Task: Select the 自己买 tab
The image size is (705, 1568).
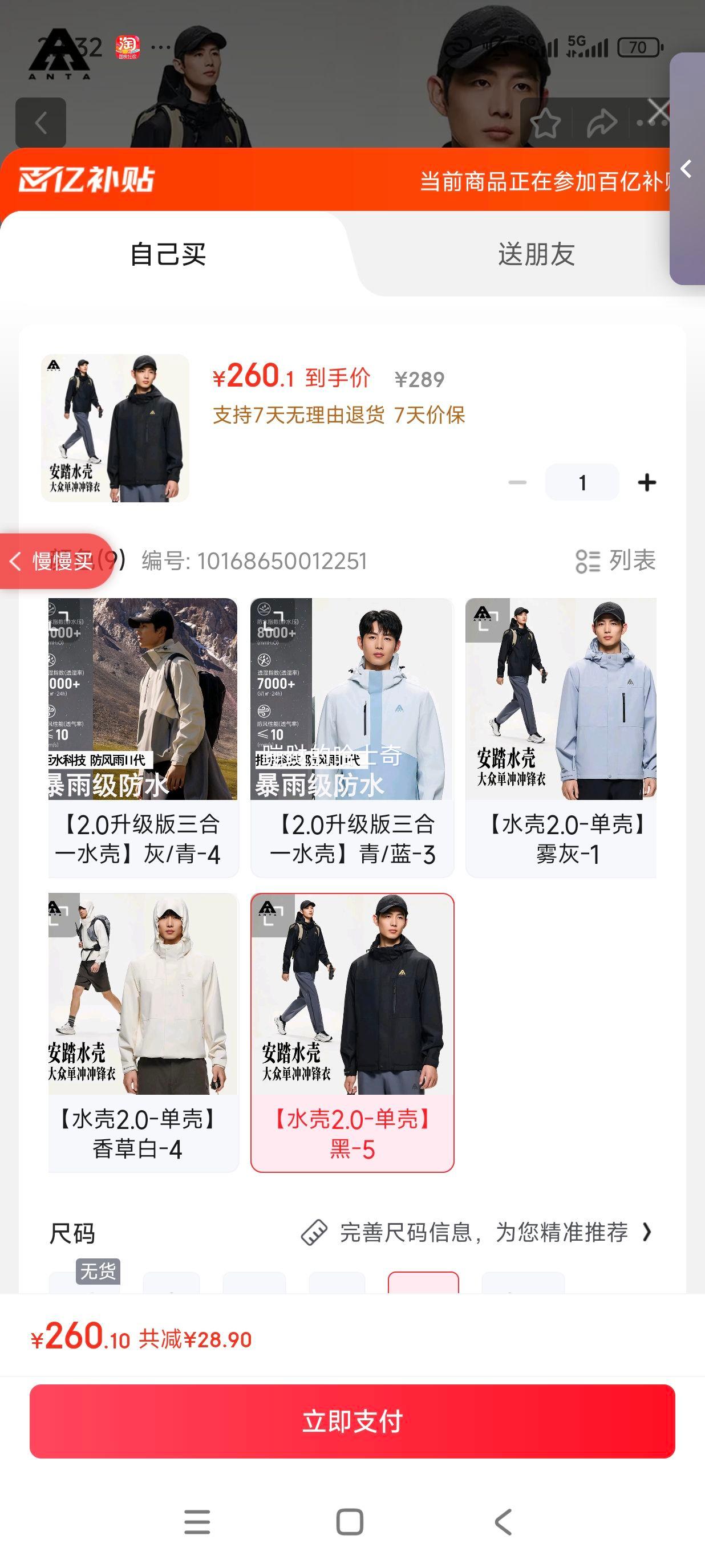Action: click(168, 254)
